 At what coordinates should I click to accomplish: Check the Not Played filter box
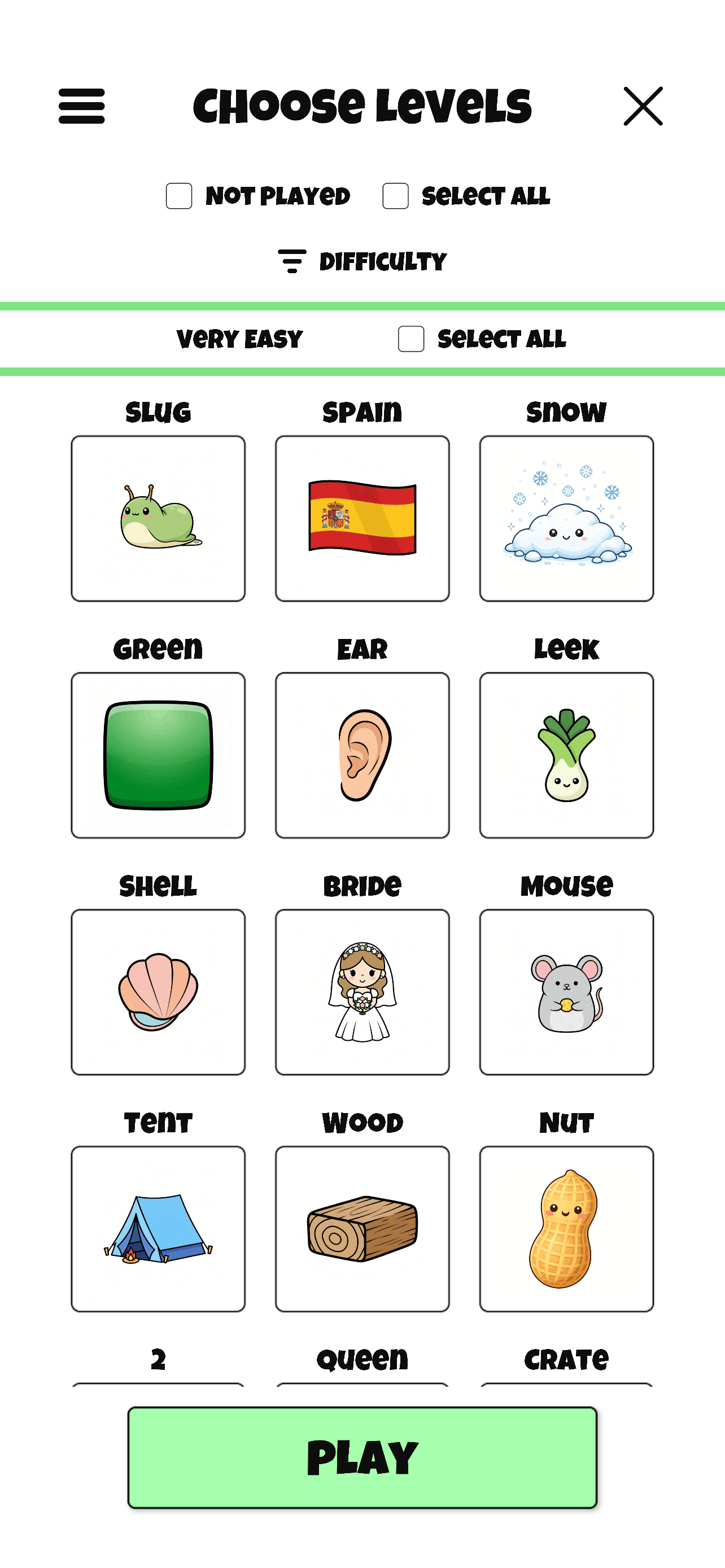click(179, 196)
